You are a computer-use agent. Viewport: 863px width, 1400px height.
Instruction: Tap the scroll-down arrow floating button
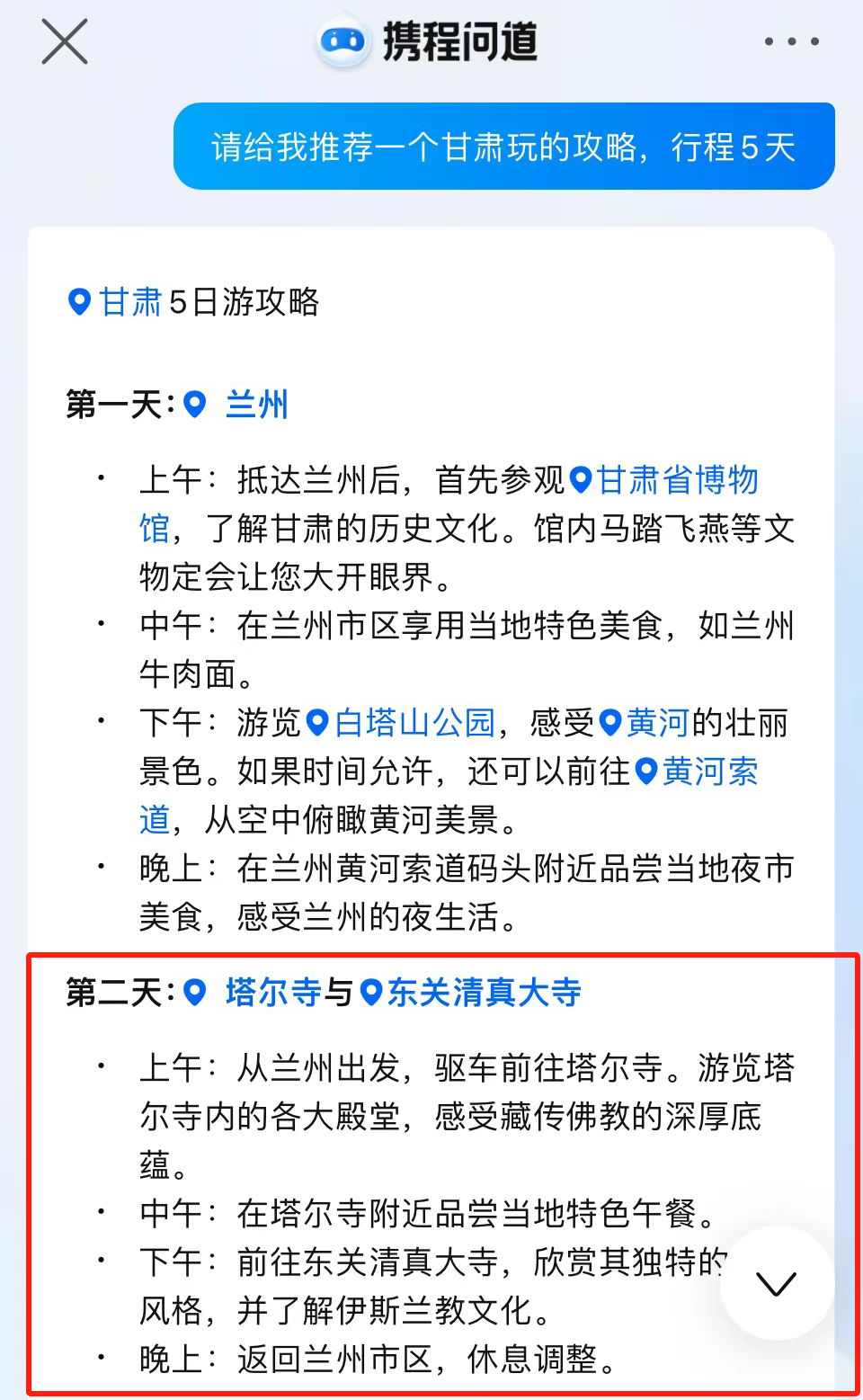point(777,1283)
